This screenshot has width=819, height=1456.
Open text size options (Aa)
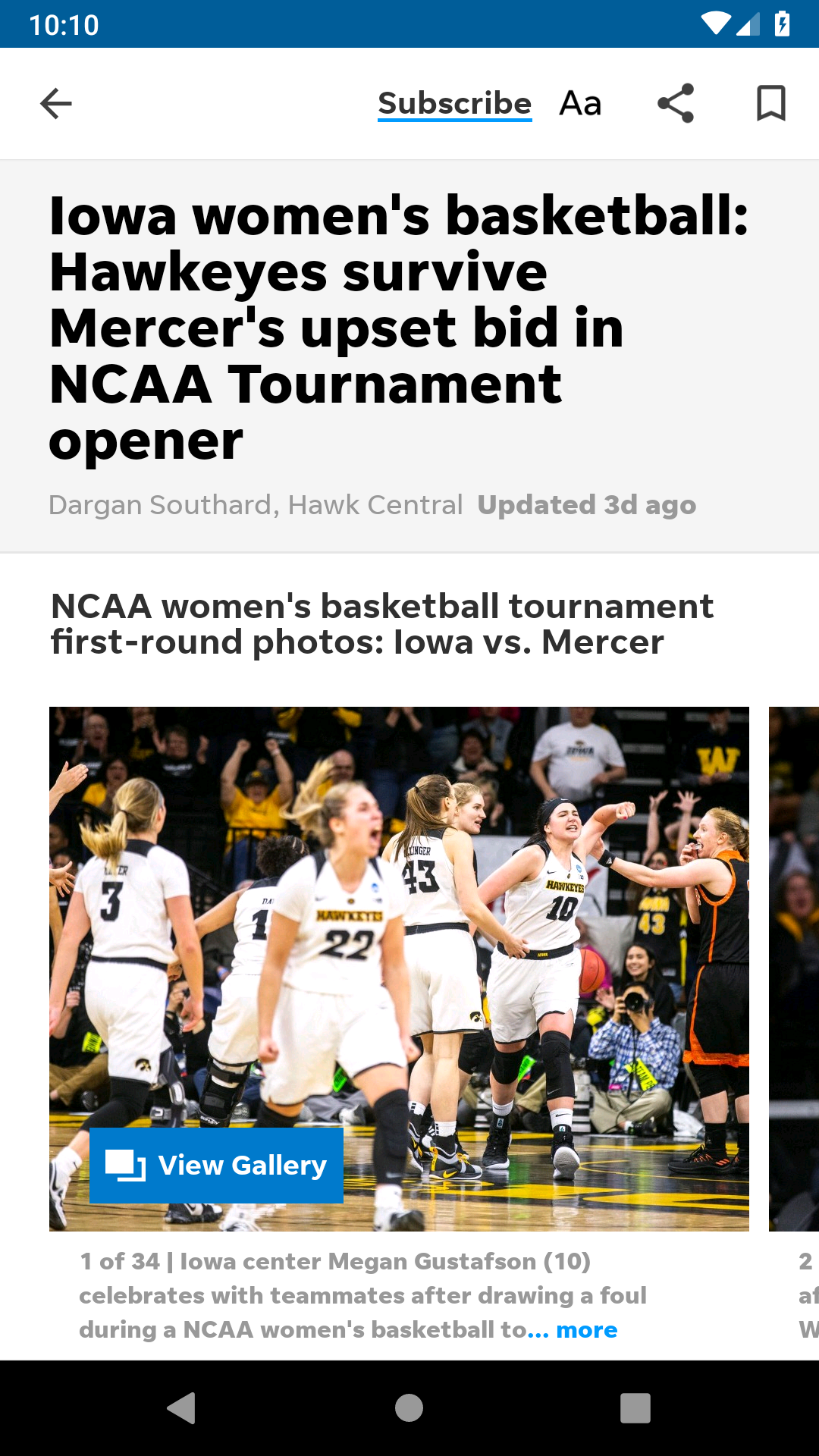[580, 104]
